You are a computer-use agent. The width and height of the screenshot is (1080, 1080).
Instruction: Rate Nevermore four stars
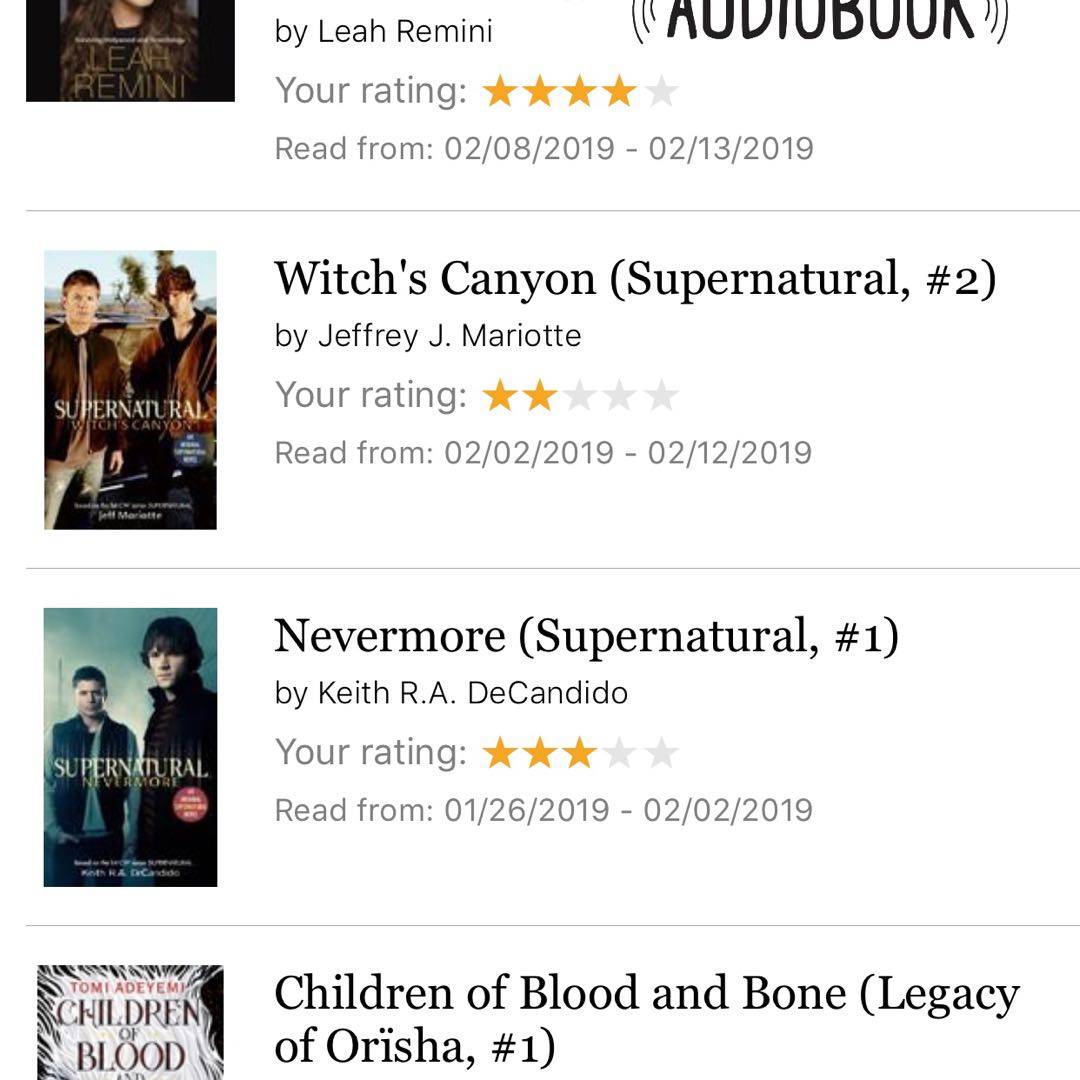pyautogui.click(x=620, y=754)
